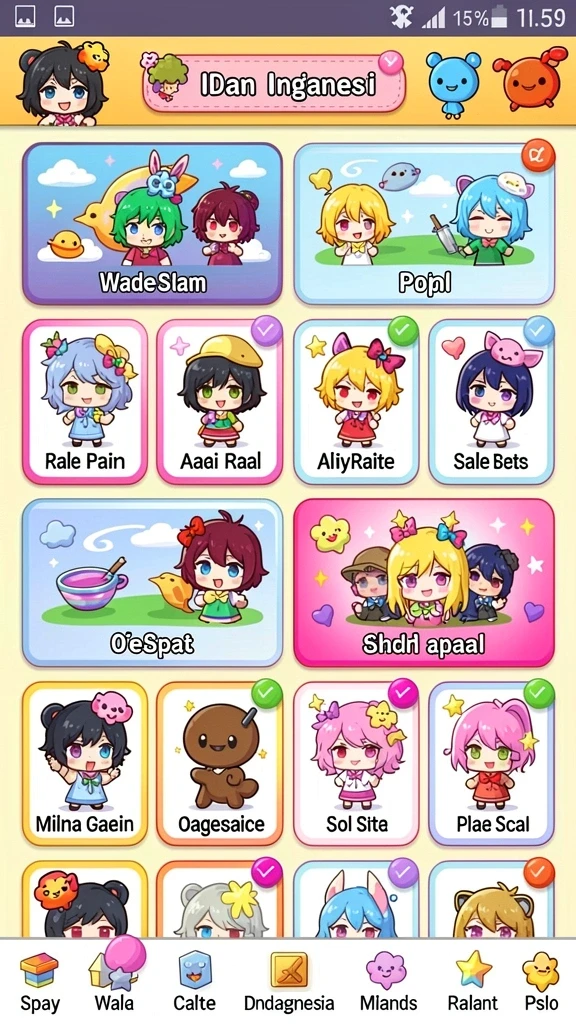Open the Popl card
Viewport: 576px width, 1024px height.
tap(424, 224)
